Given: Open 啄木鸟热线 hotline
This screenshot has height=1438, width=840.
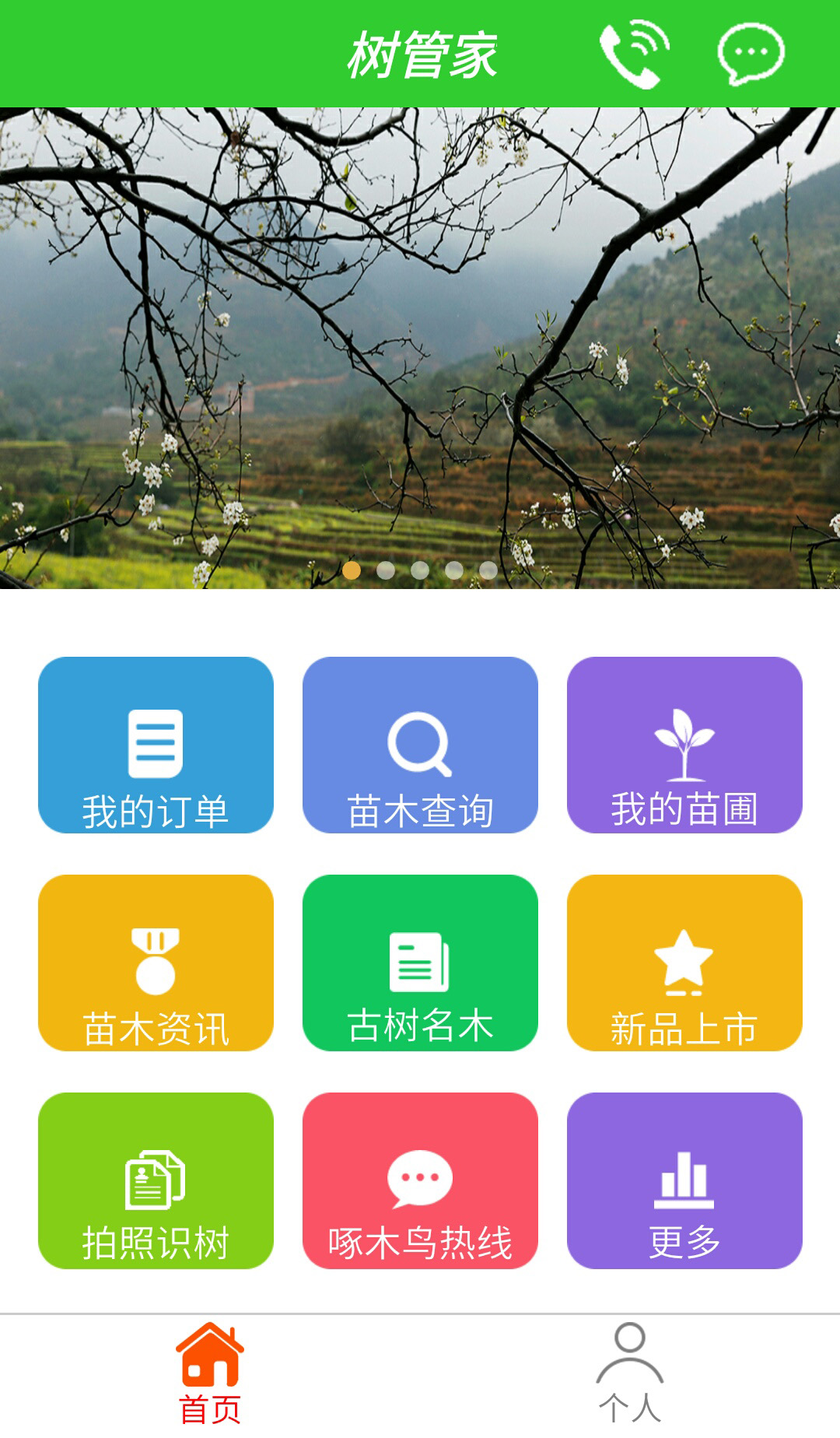Looking at the screenshot, I should (x=420, y=1180).
